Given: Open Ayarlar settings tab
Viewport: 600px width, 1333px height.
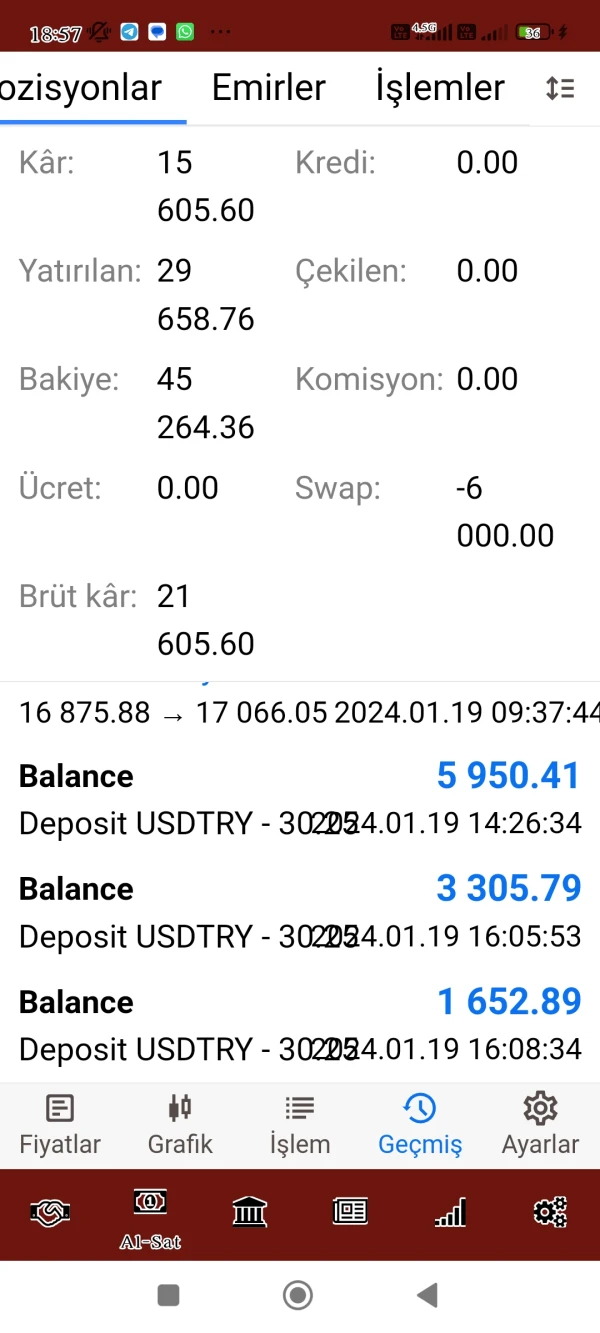Looking at the screenshot, I should pos(540,1125).
